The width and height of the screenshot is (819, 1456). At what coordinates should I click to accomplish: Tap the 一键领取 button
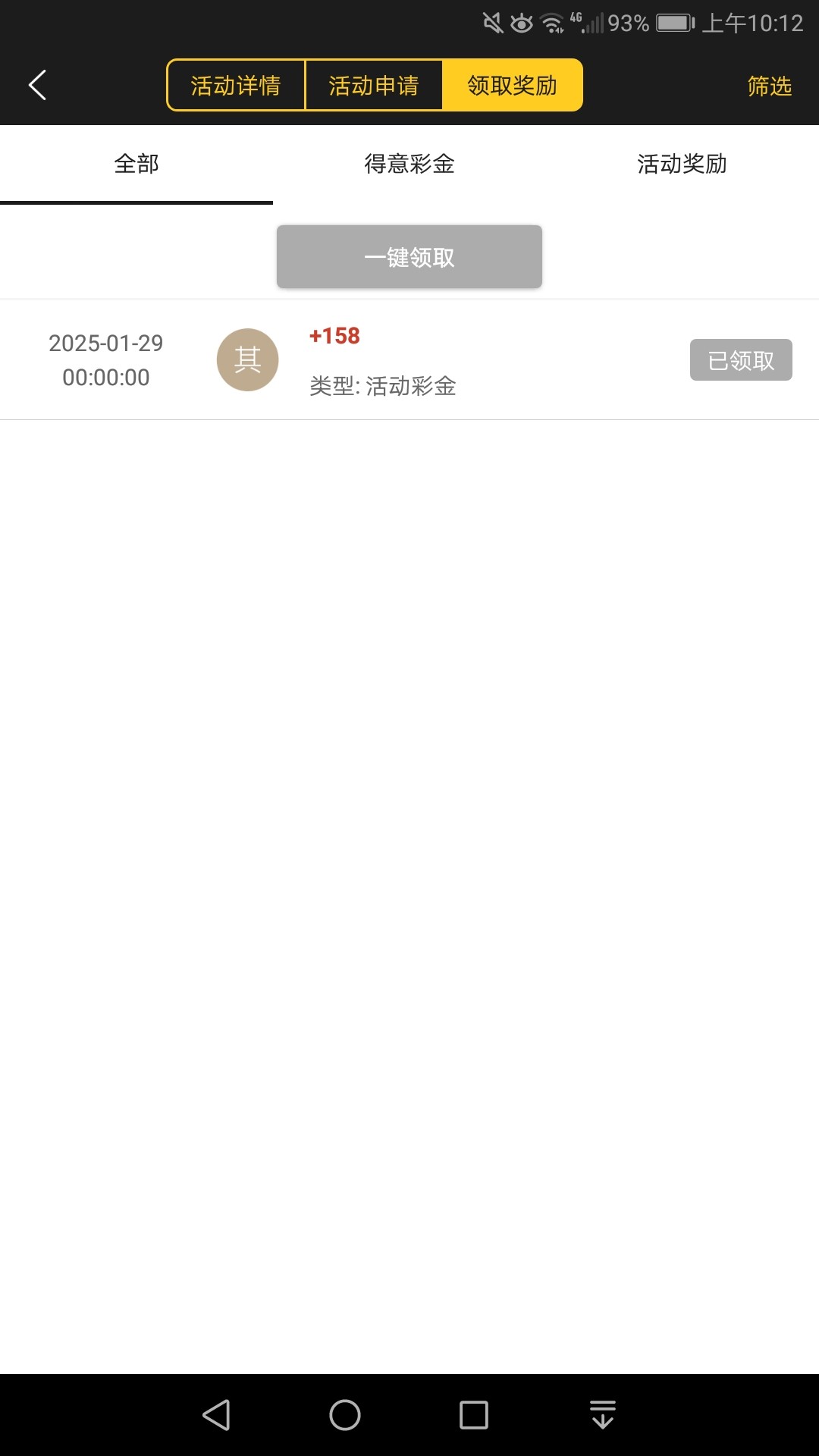(x=409, y=256)
